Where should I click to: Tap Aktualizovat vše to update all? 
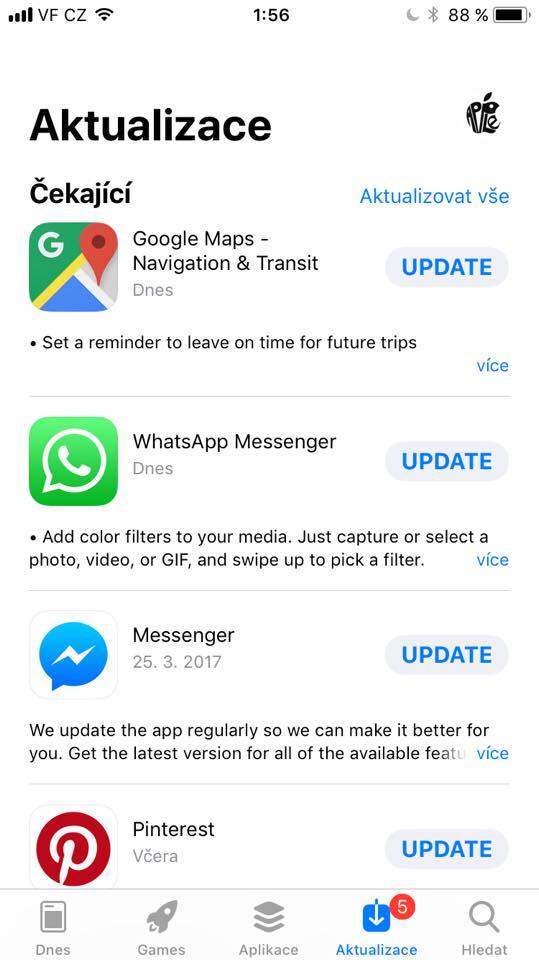click(434, 197)
